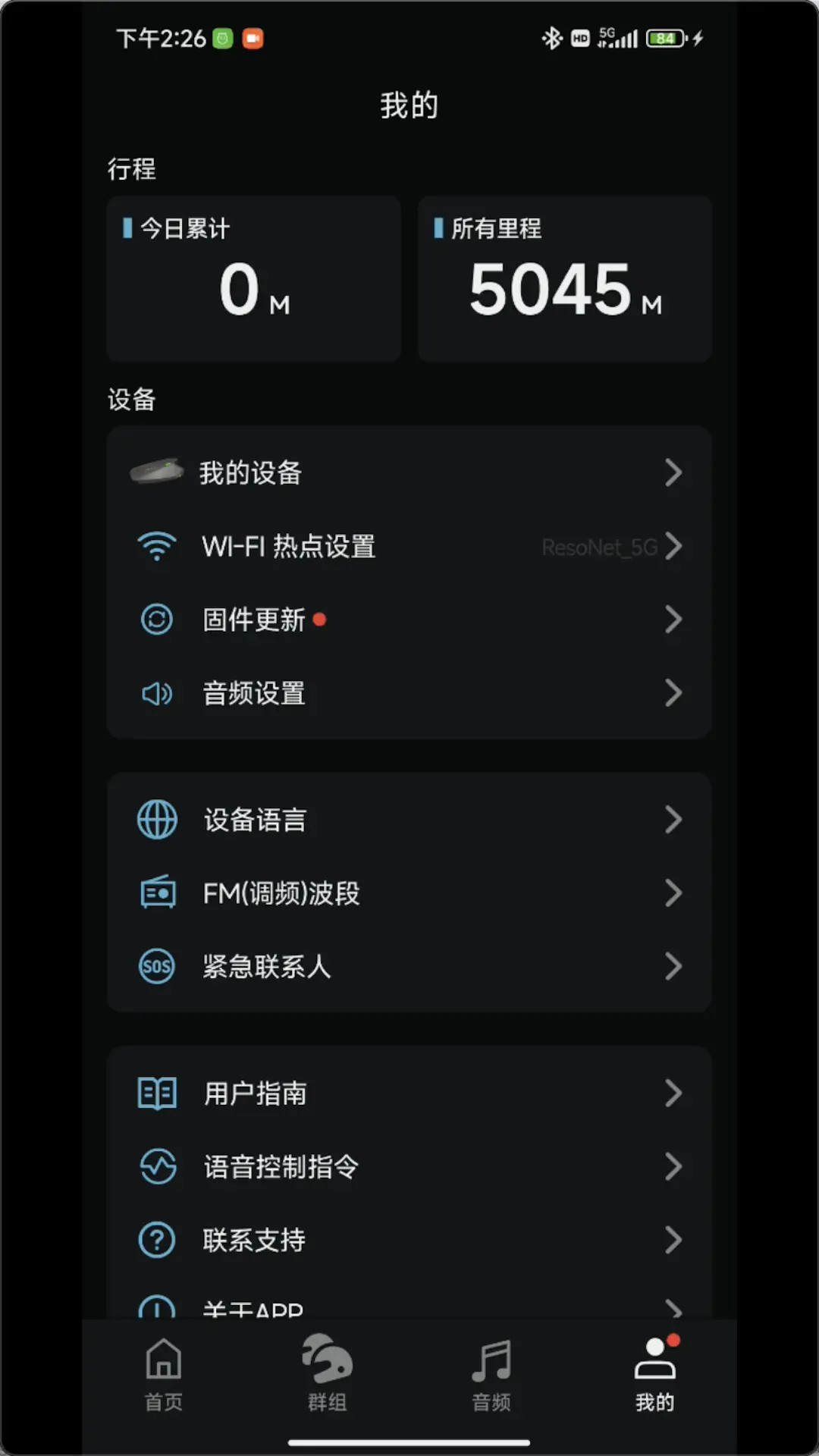Open the 音频设置 chevron arrow
Image resolution: width=819 pixels, height=1456 pixels.
click(674, 693)
